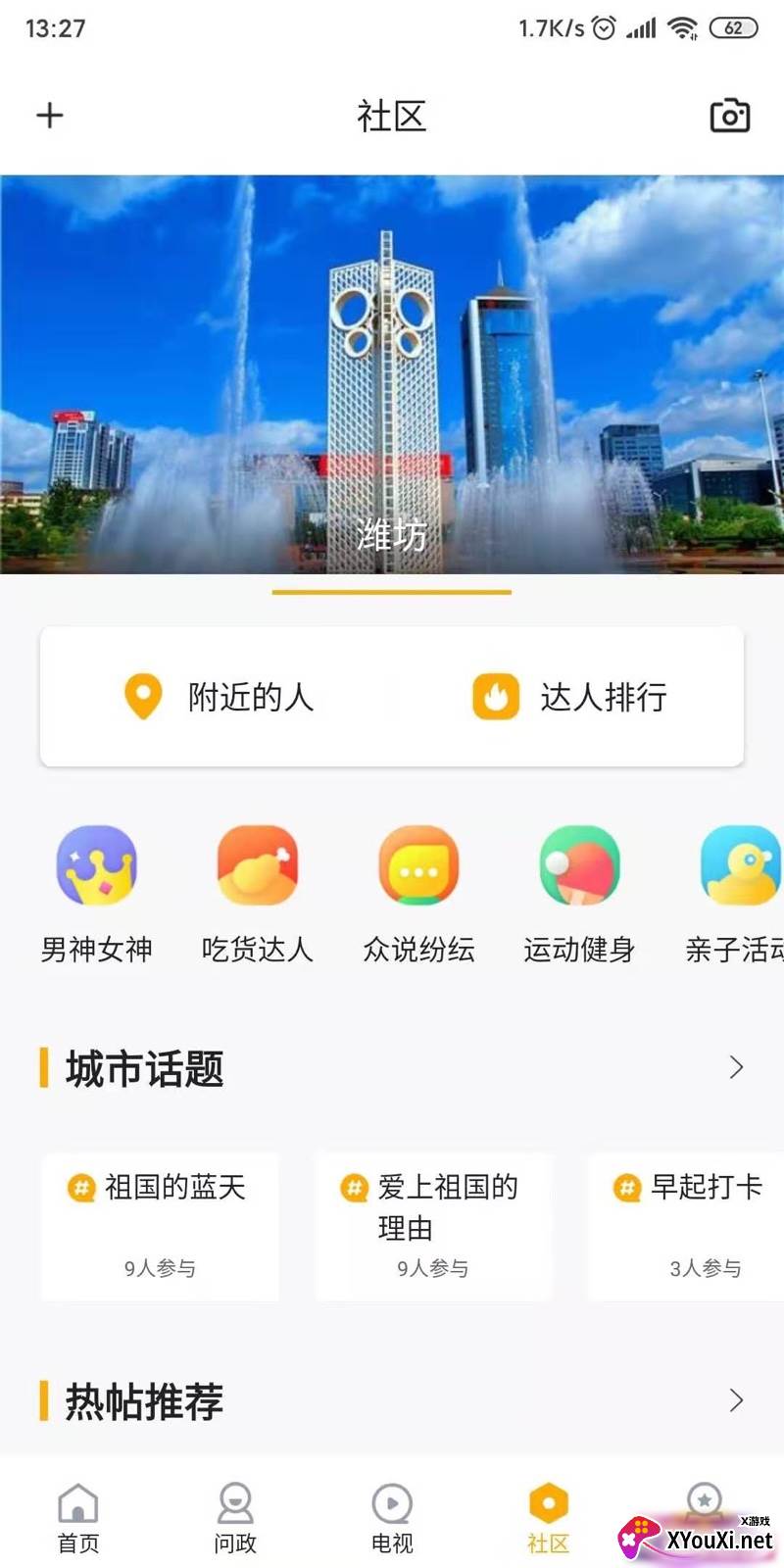Expand the 城市话题 section with its chevron

738,1067
